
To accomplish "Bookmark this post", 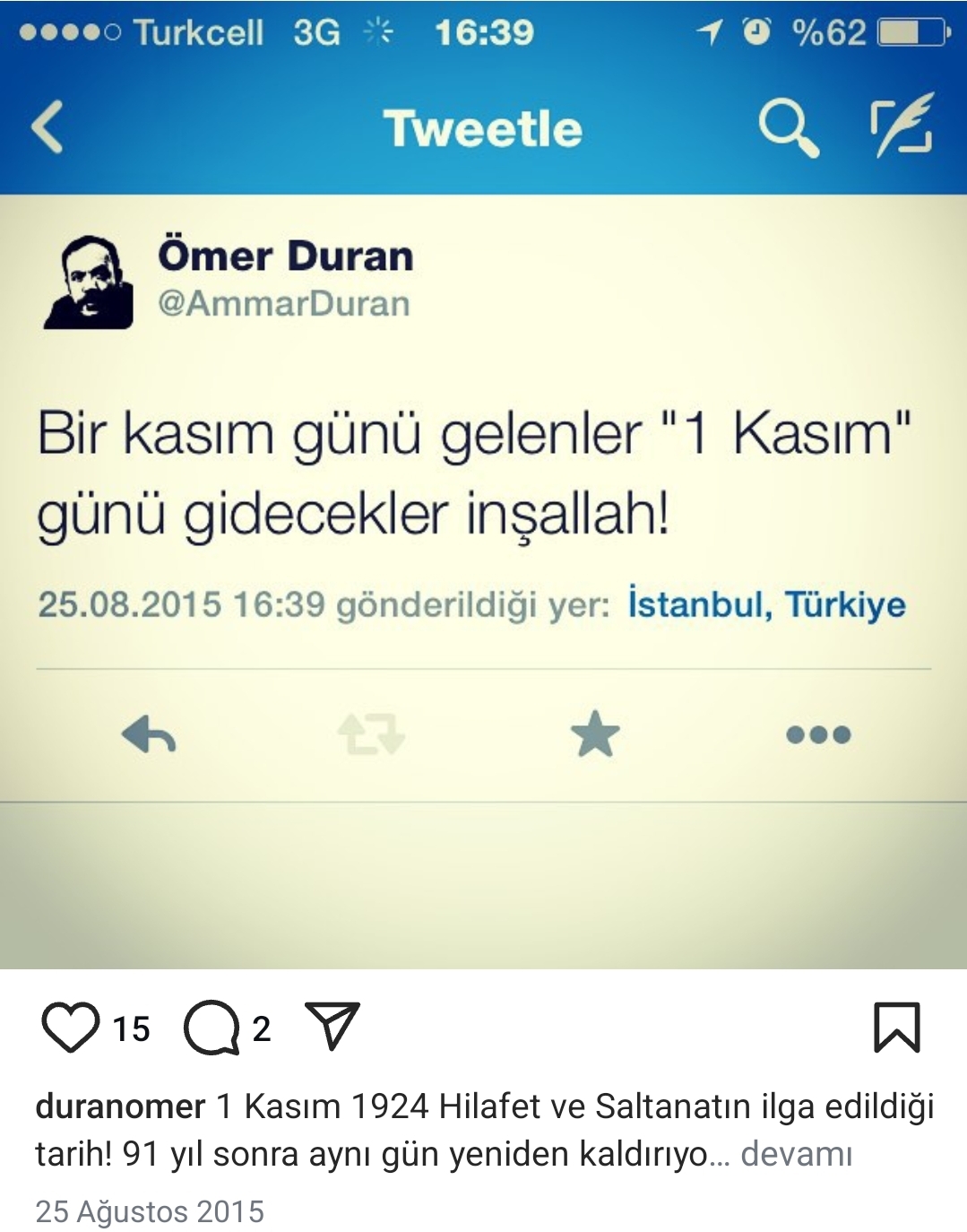I will [x=896, y=1028].
